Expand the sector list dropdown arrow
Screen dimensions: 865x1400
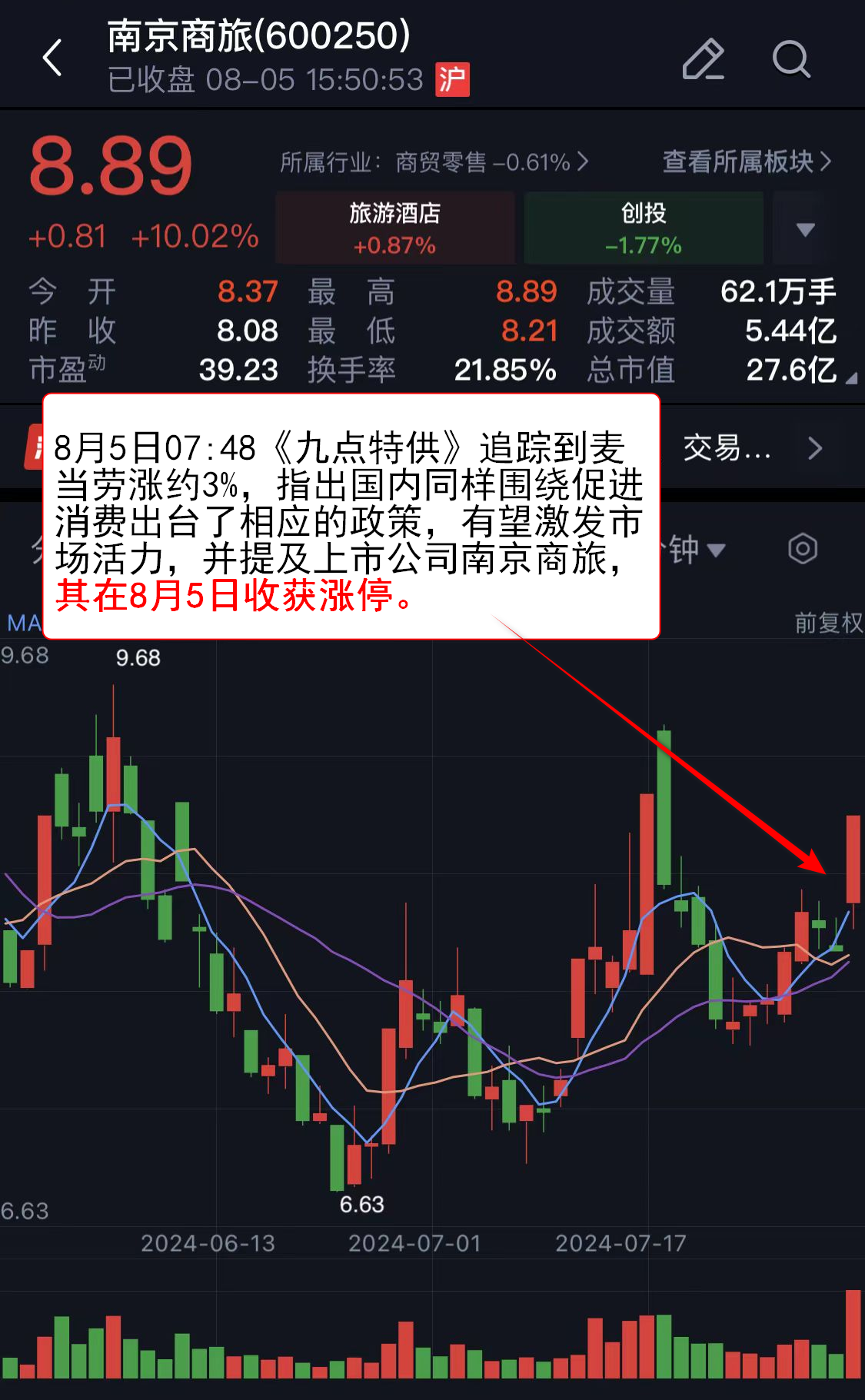[x=805, y=229]
